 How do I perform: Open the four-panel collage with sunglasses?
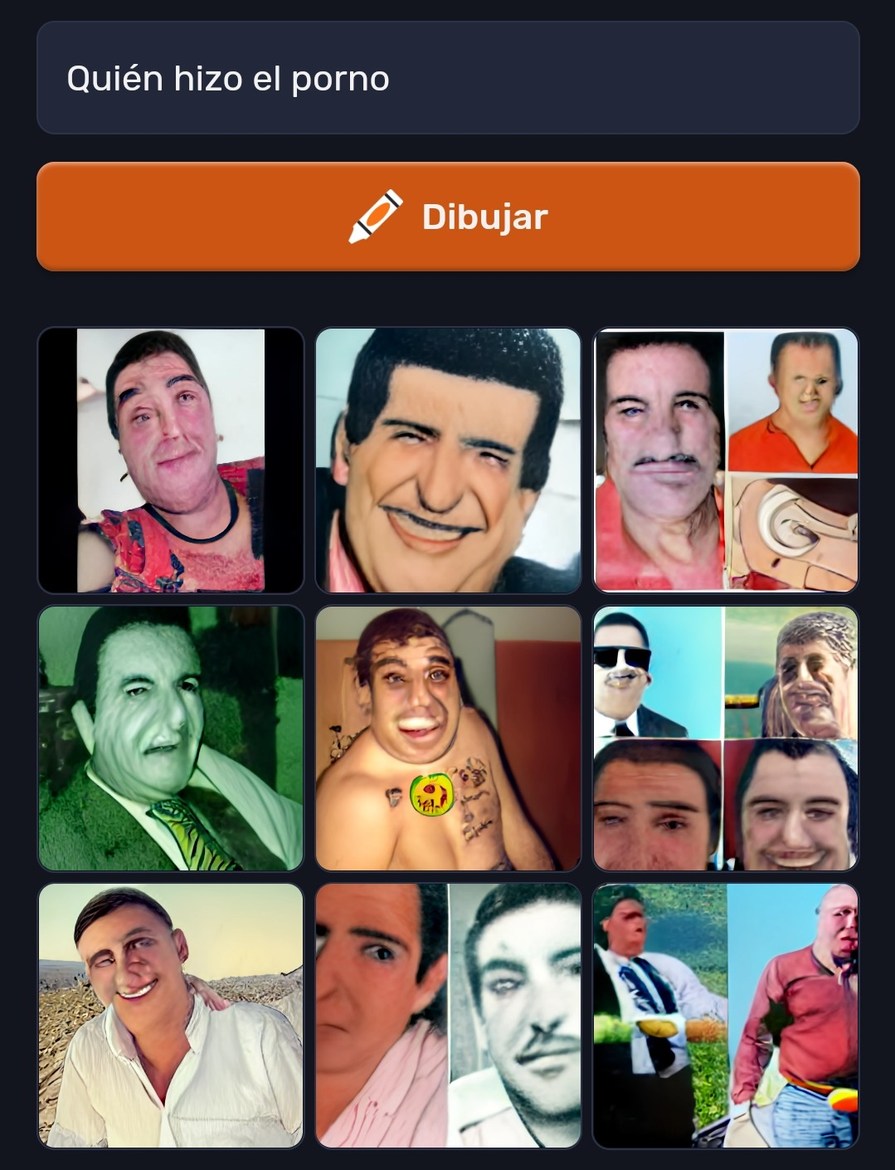726,738
